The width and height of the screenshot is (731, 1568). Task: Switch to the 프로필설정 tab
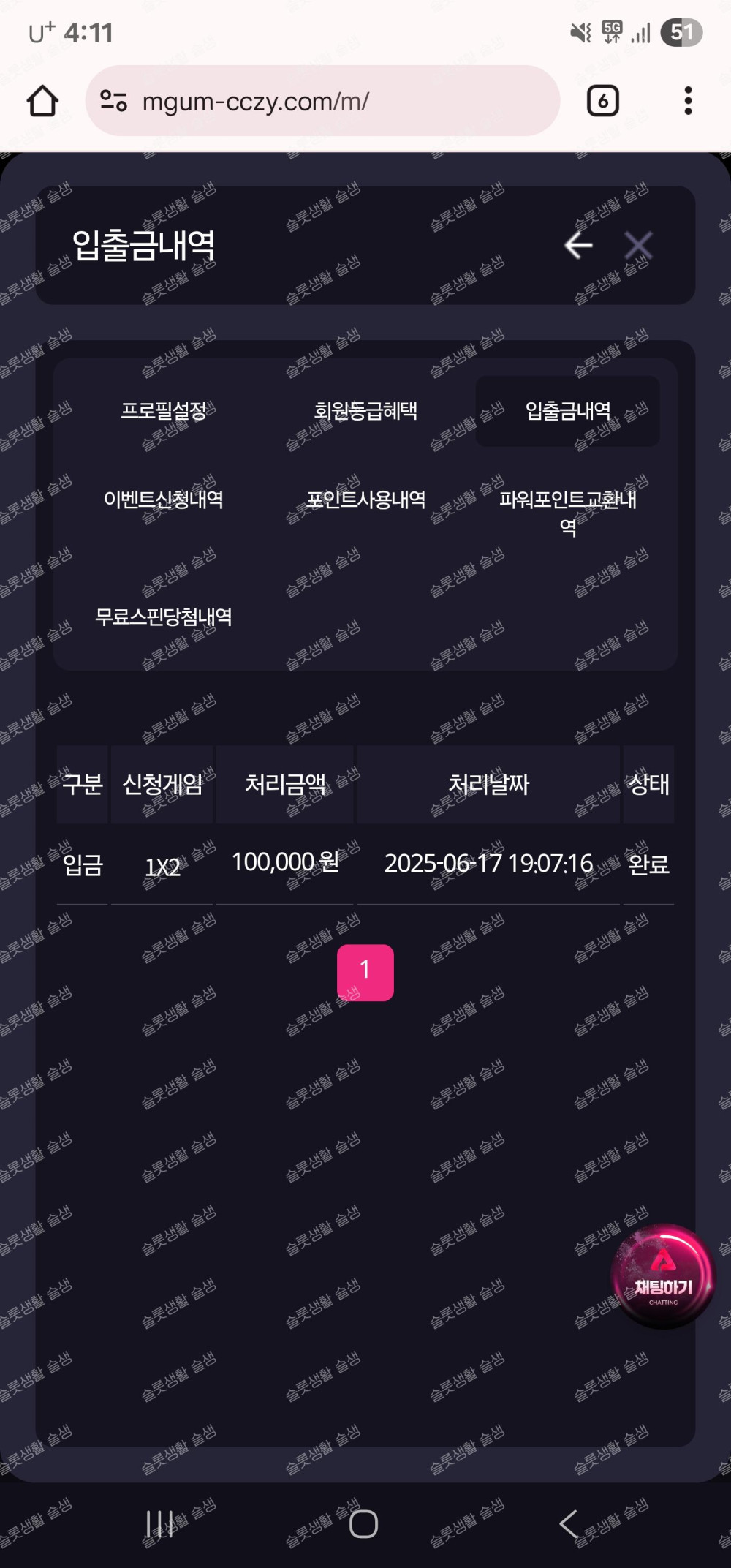point(164,411)
